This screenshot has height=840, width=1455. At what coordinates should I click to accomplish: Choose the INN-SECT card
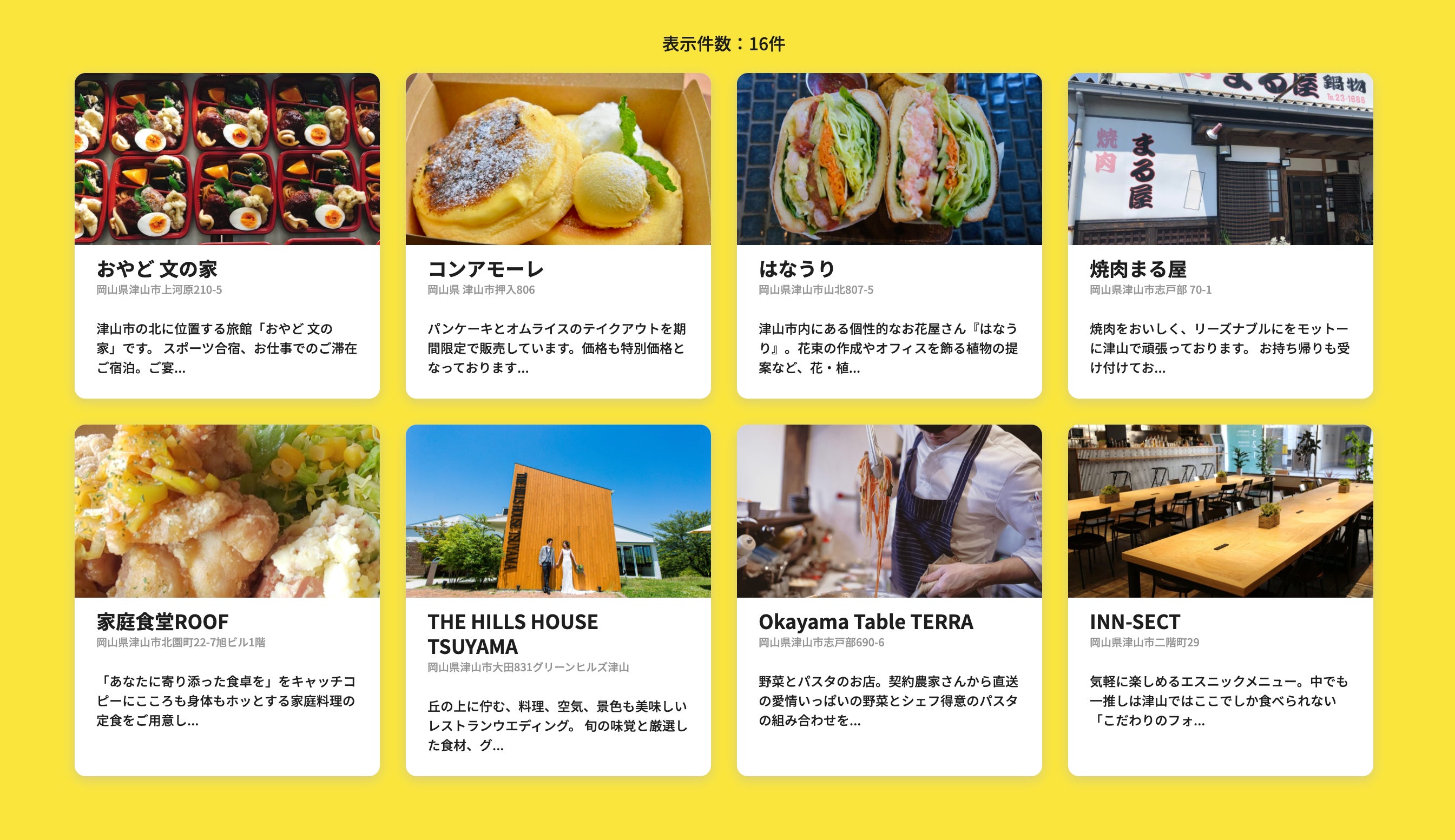(x=1220, y=600)
